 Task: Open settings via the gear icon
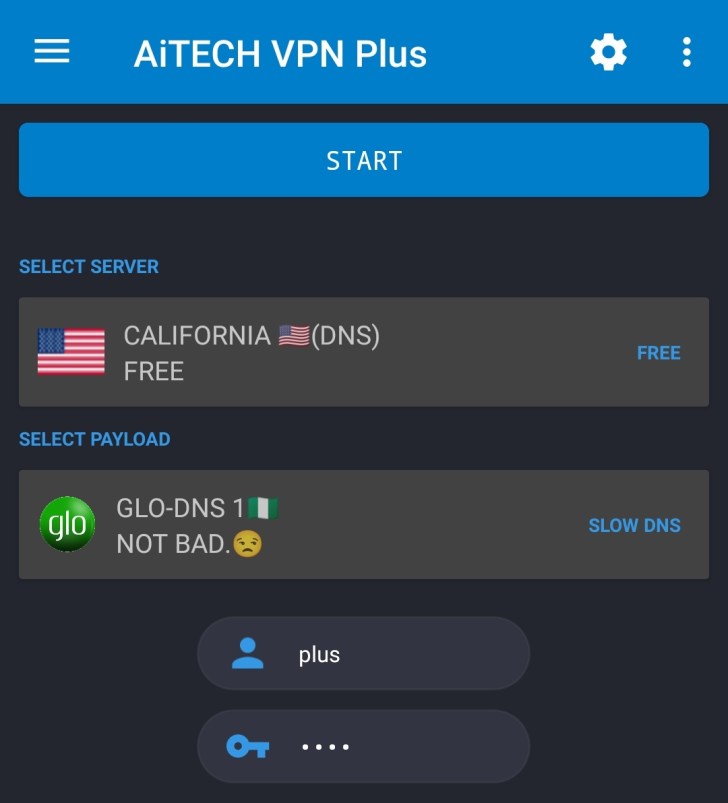click(x=608, y=52)
